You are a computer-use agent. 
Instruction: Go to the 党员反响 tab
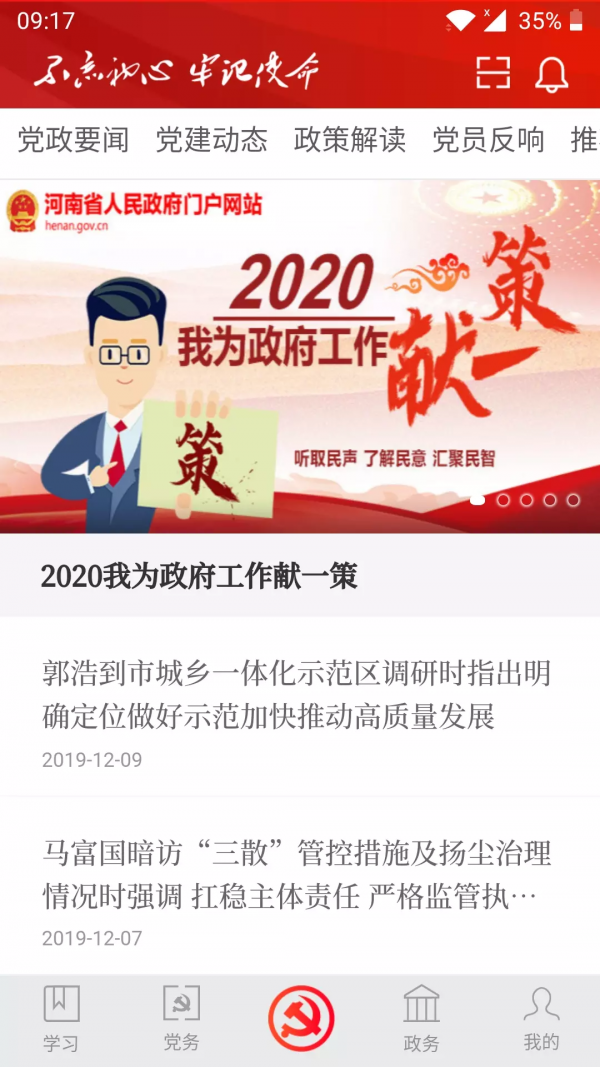[488, 140]
